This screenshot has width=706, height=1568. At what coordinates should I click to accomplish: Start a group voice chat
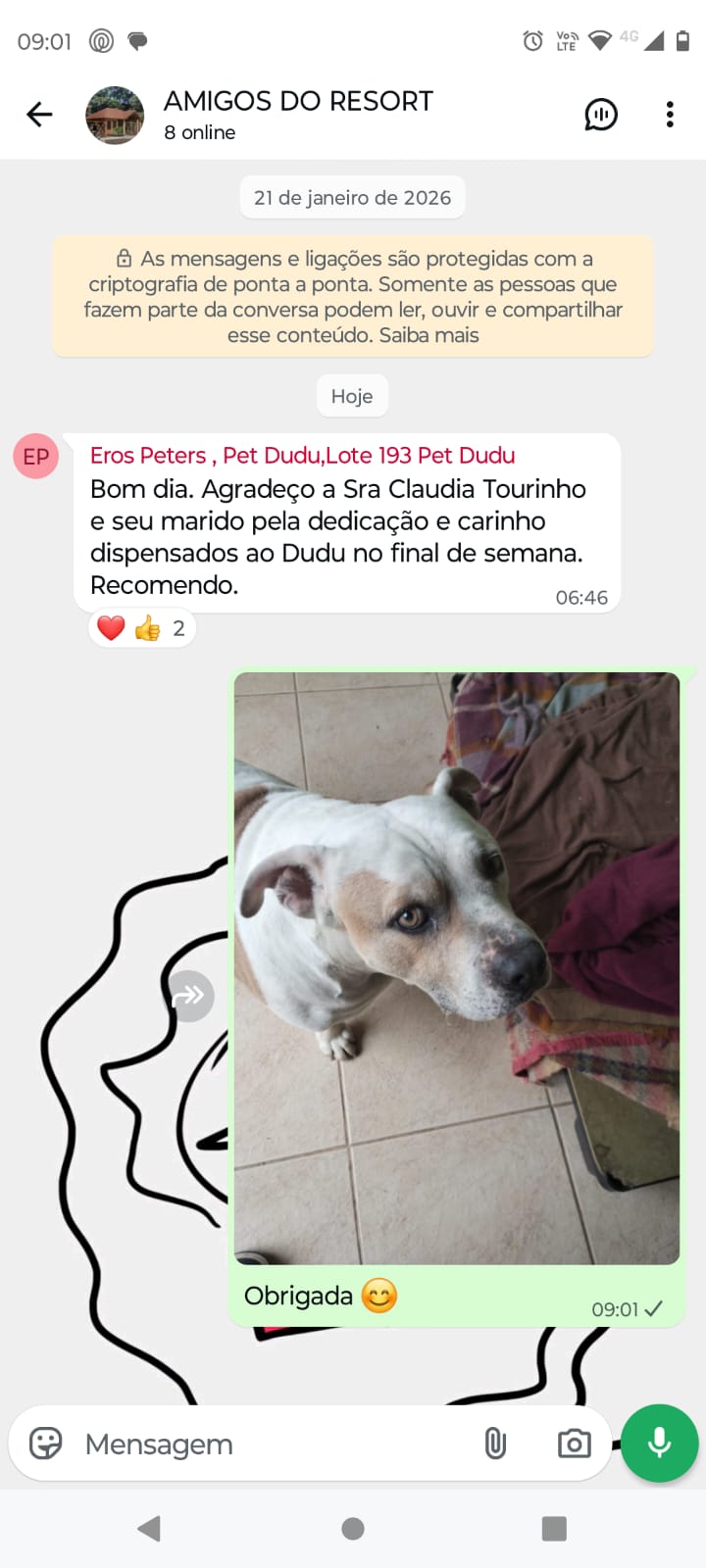coord(600,115)
